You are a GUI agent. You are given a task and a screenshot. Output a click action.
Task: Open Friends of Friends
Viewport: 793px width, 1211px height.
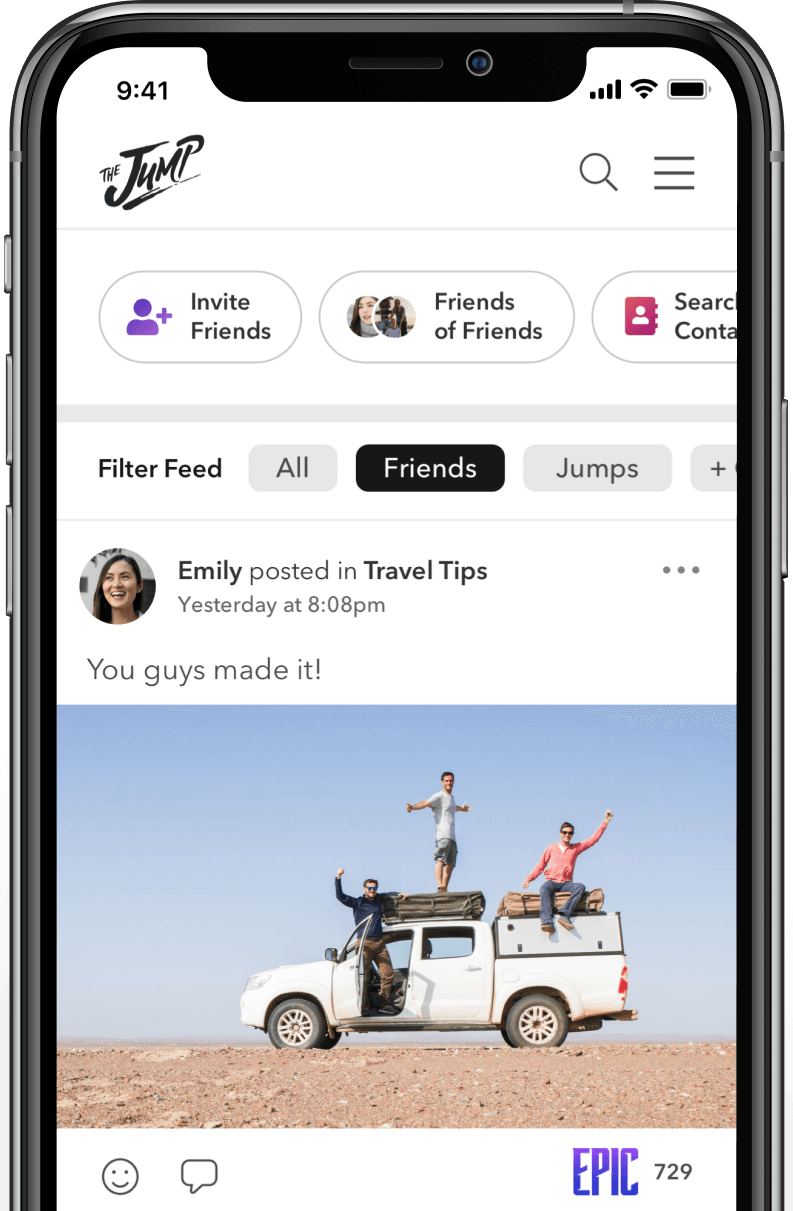(446, 316)
